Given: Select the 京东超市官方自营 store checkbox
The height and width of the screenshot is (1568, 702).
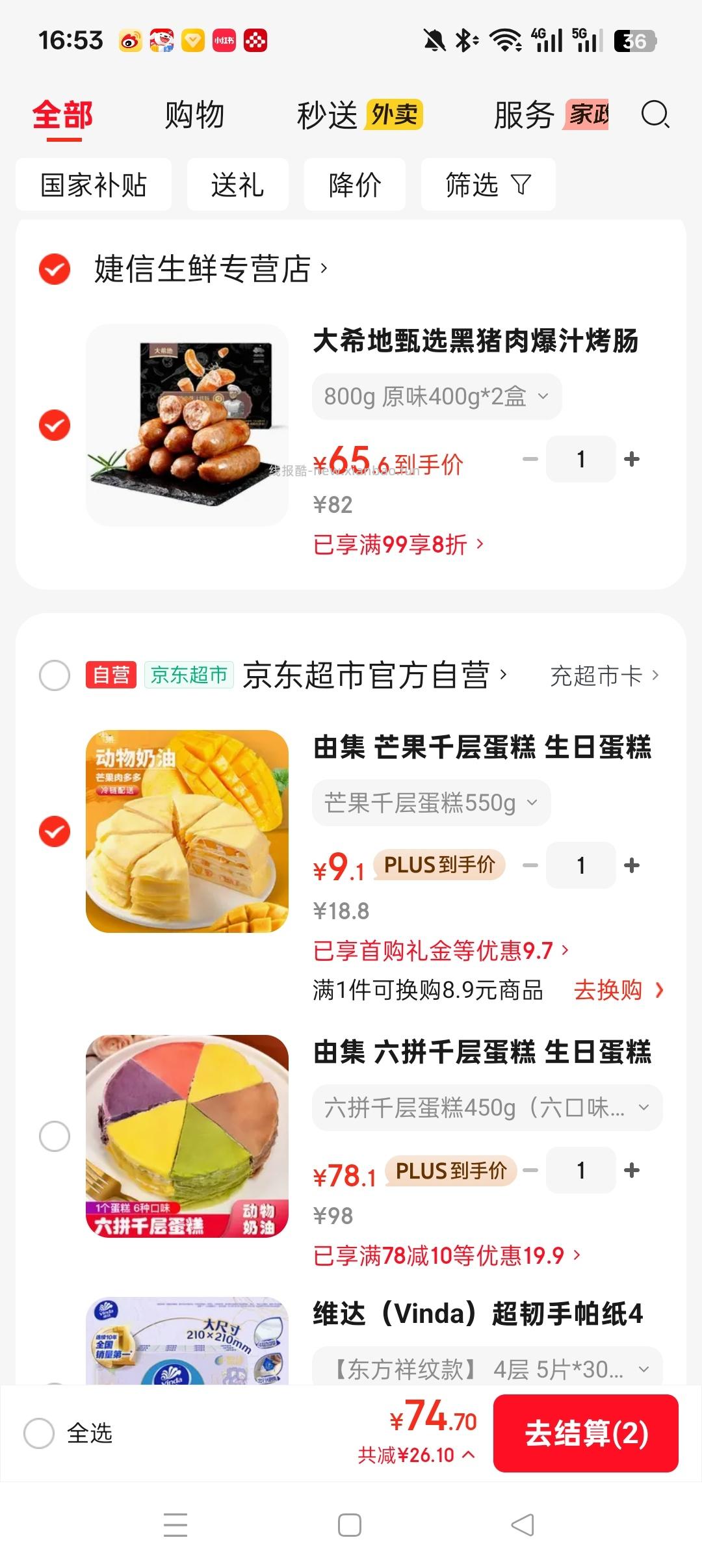Looking at the screenshot, I should [54, 675].
